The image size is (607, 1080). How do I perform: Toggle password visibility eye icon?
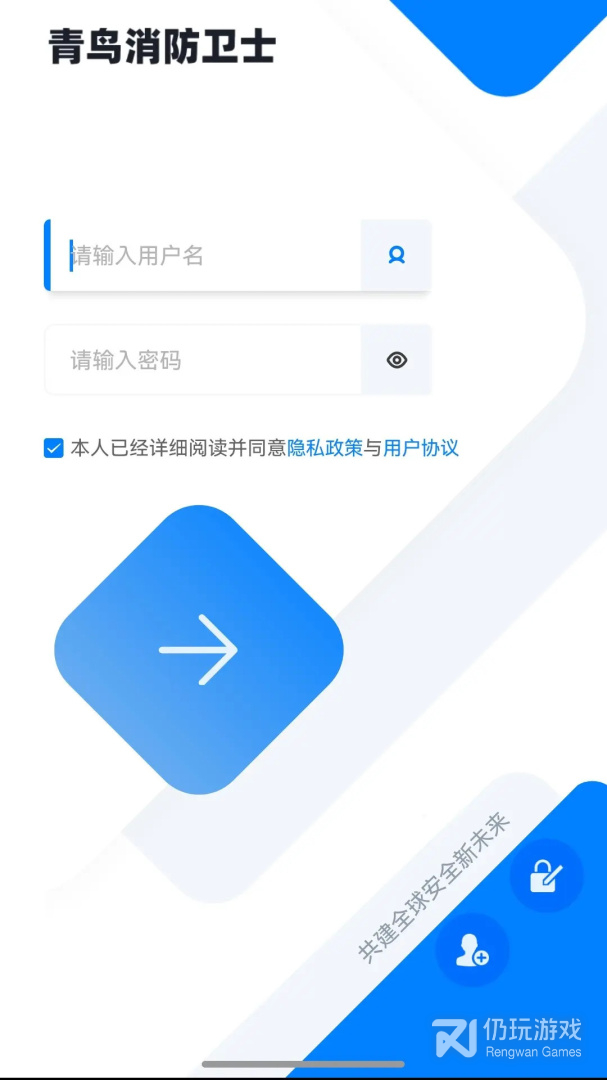tap(397, 360)
